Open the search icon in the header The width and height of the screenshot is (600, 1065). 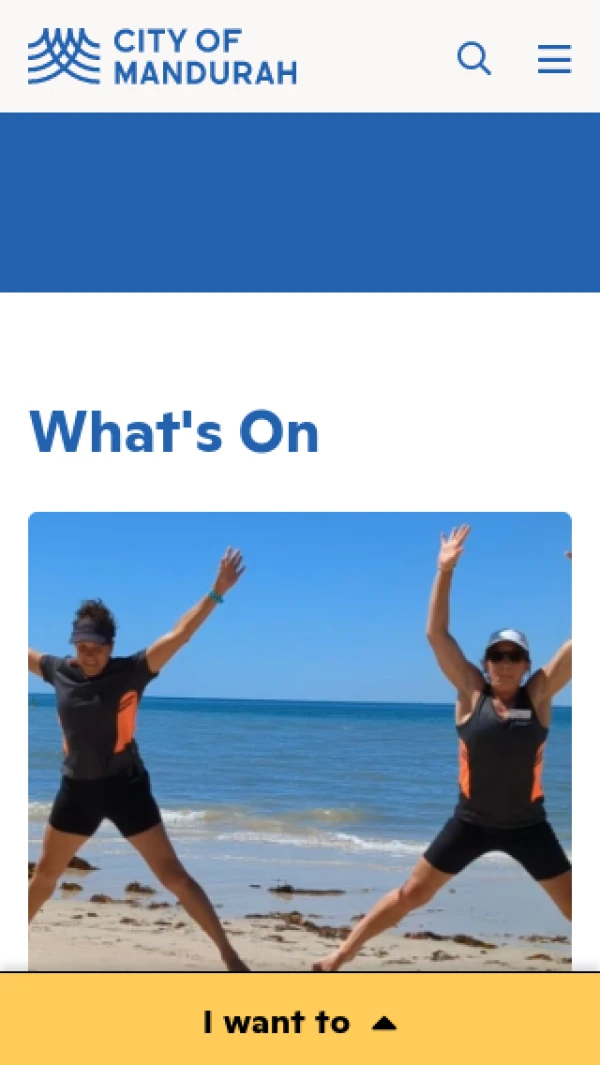pyautogui.click(x=474, y=59)
